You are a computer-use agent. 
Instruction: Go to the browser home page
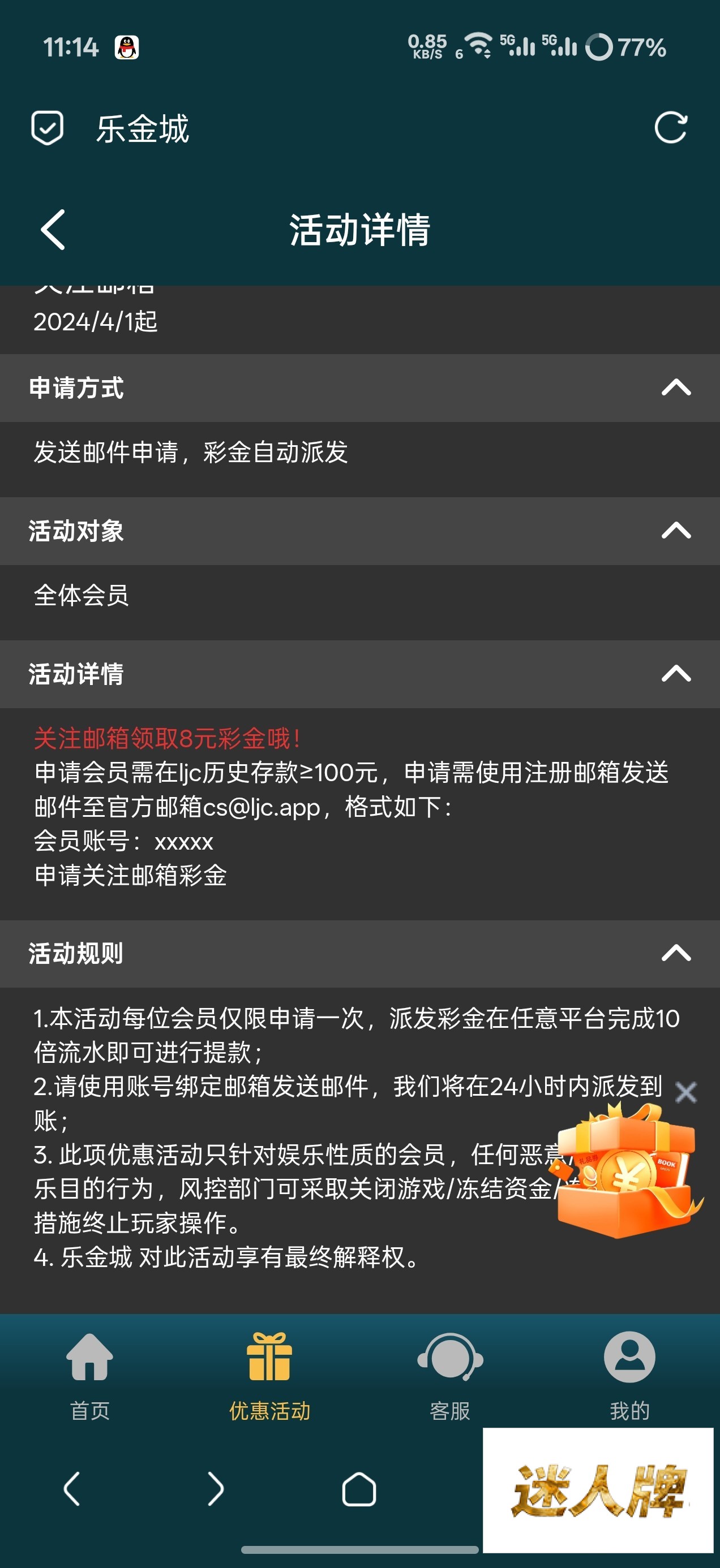coord(359,1489)
